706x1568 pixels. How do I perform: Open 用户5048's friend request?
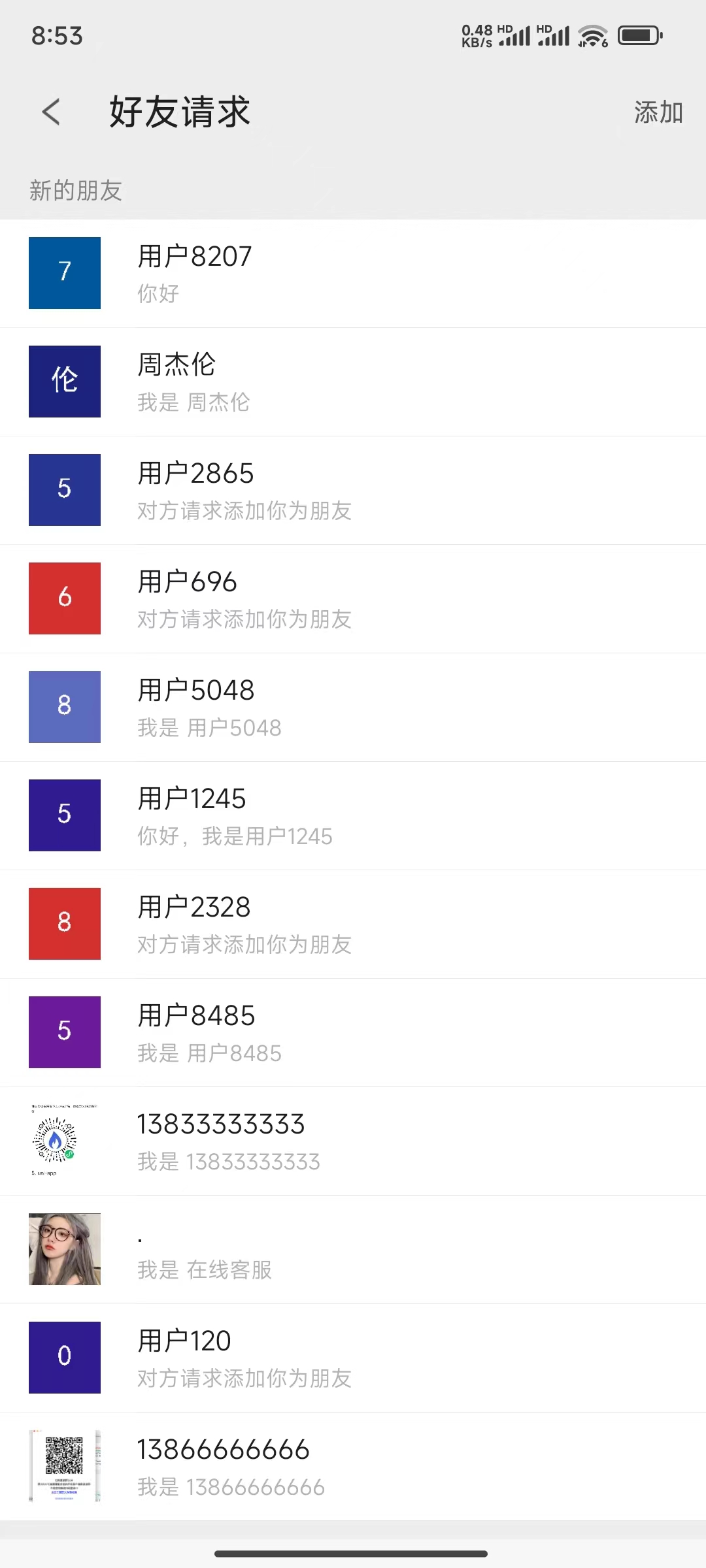point(353,707)
